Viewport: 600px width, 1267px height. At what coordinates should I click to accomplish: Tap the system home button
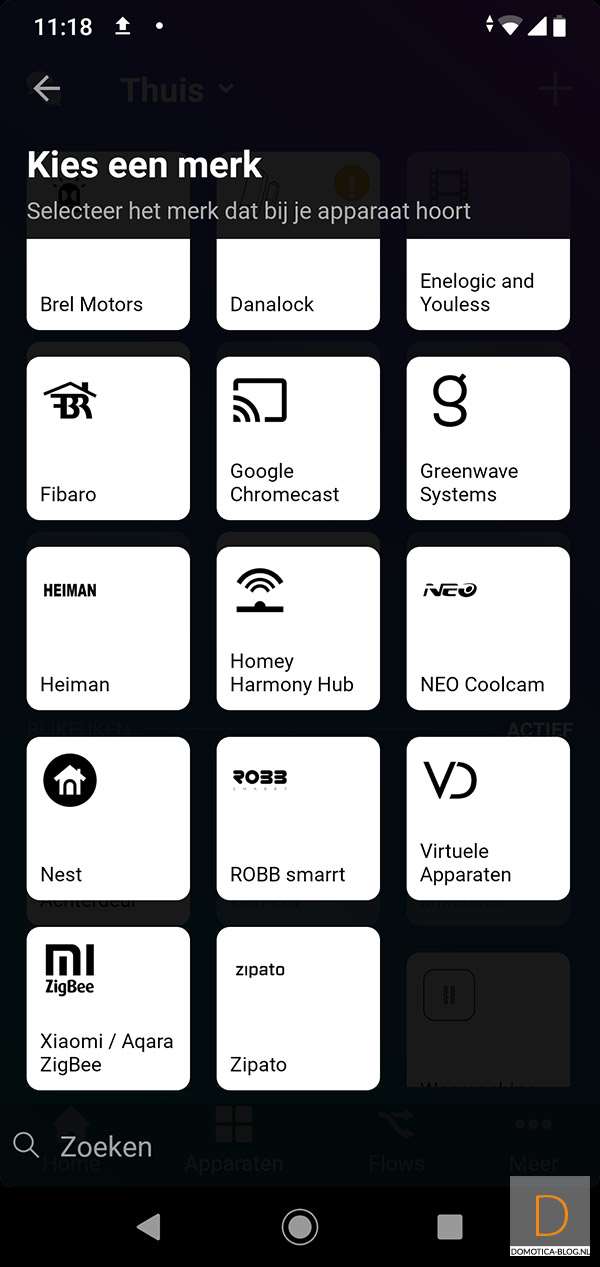coord(300,1226)
